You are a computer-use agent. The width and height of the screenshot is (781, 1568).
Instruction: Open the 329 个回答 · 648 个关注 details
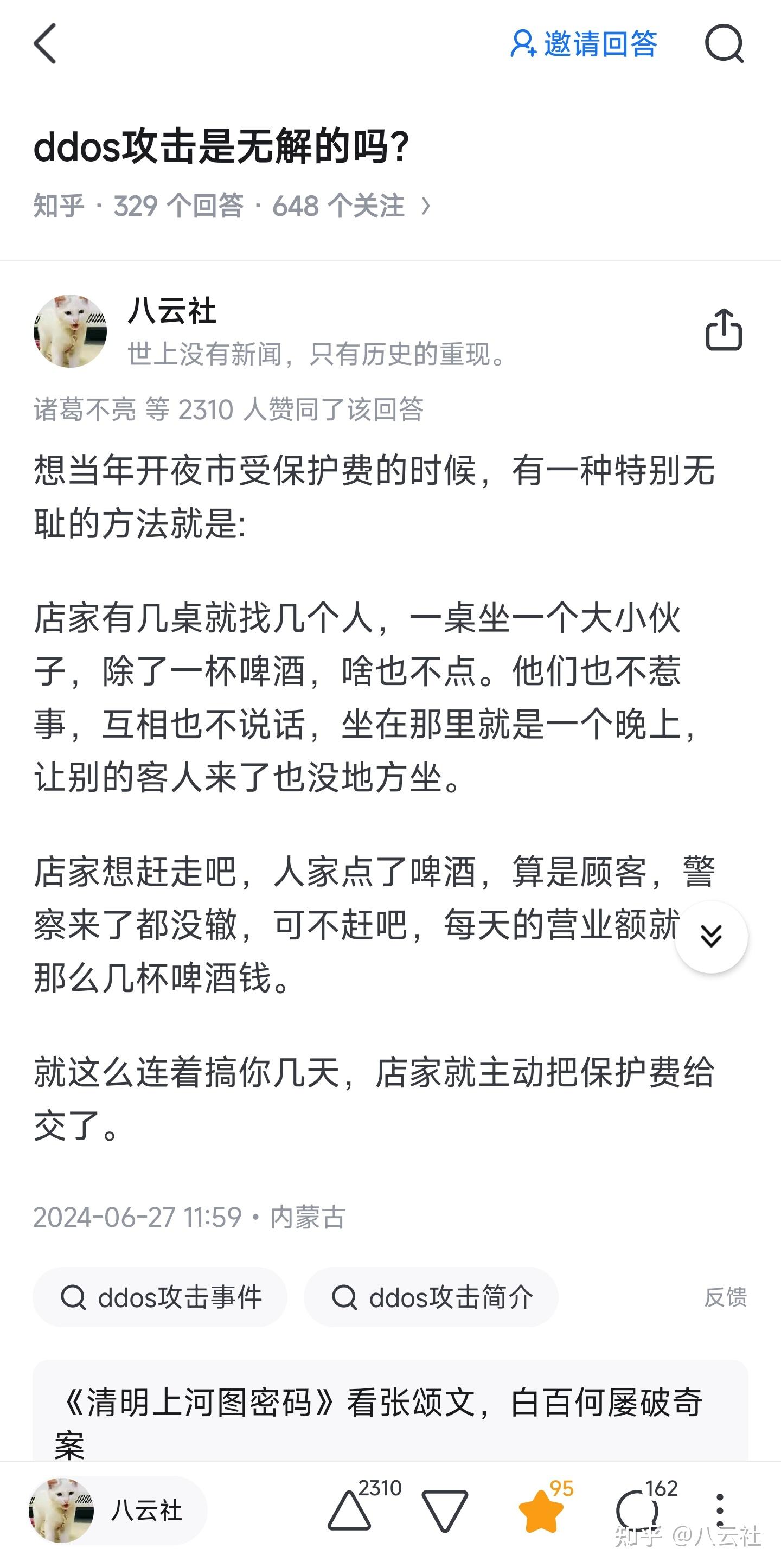[232, 206]
